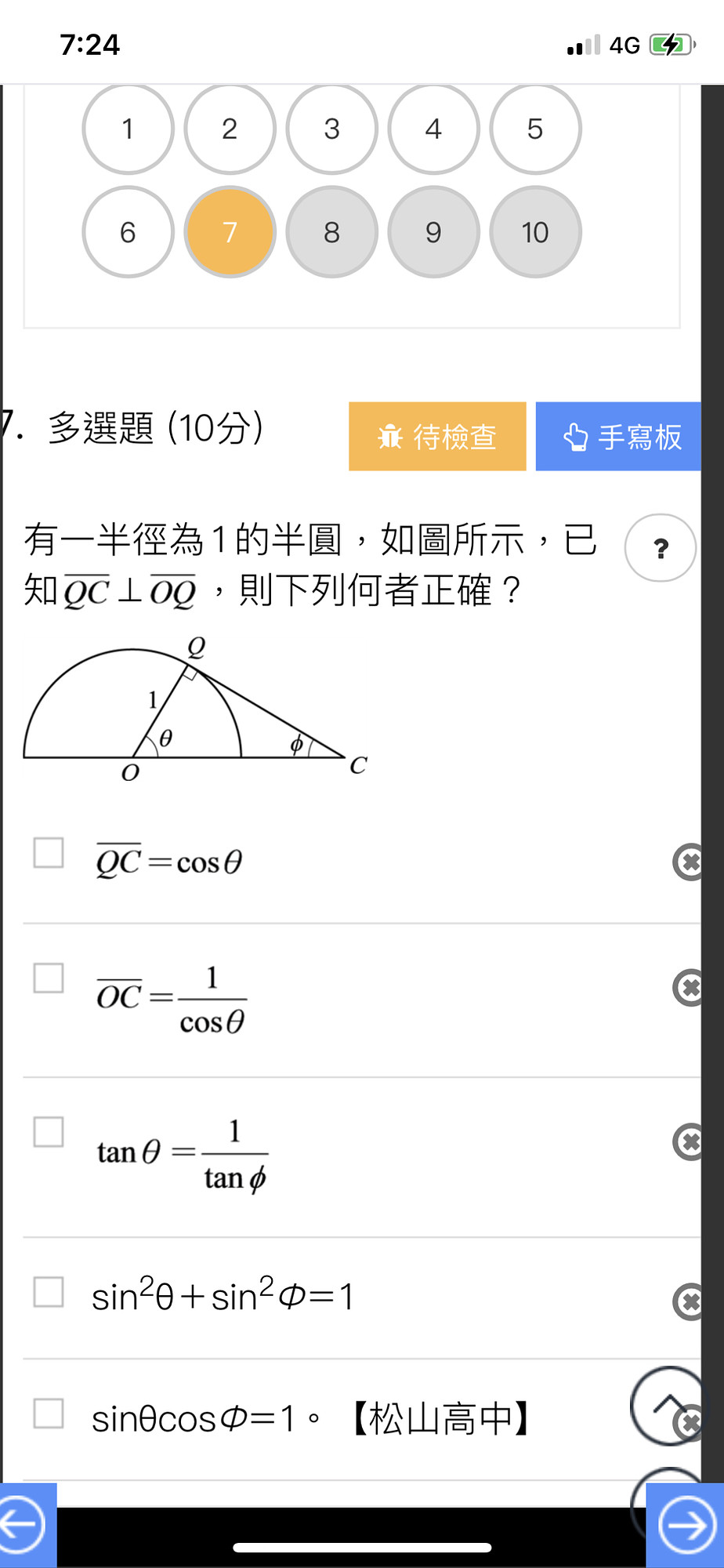The image size is (724, 1568).
Task: Choose the option sin²θ + sin²φ = 1
Action: [49, 1292]
